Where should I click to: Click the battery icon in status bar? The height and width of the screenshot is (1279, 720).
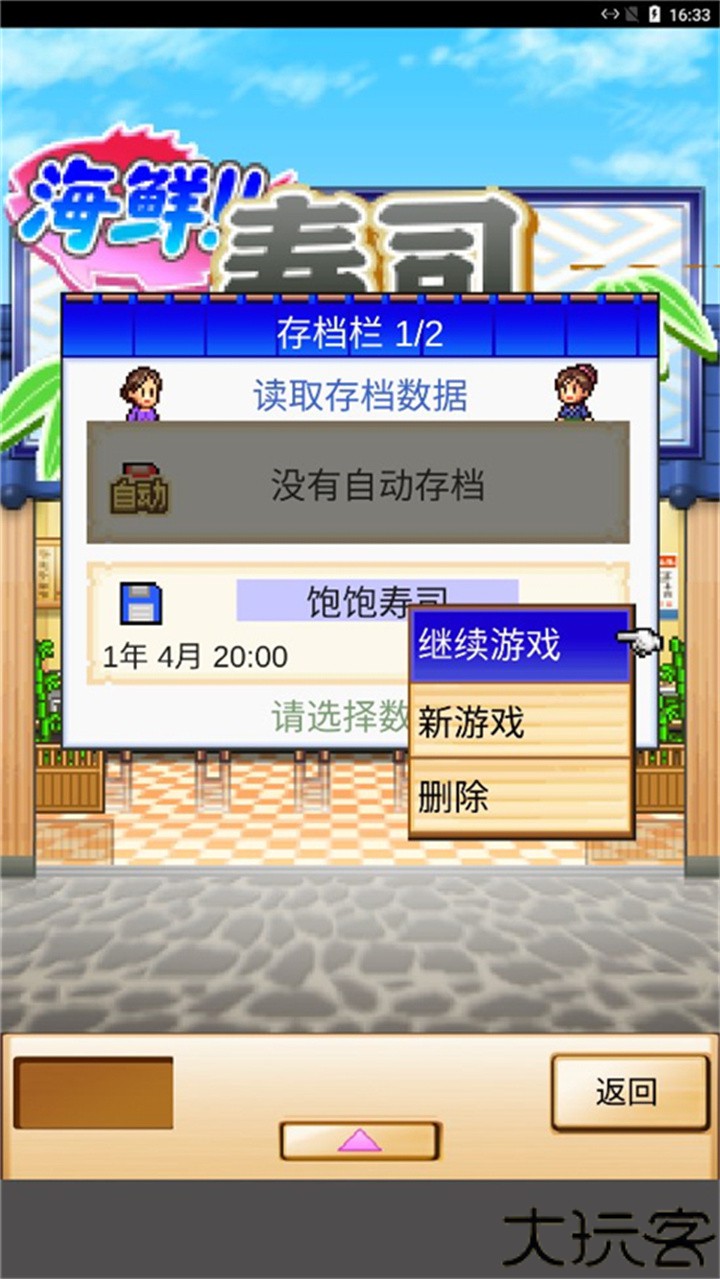point(653,14)
